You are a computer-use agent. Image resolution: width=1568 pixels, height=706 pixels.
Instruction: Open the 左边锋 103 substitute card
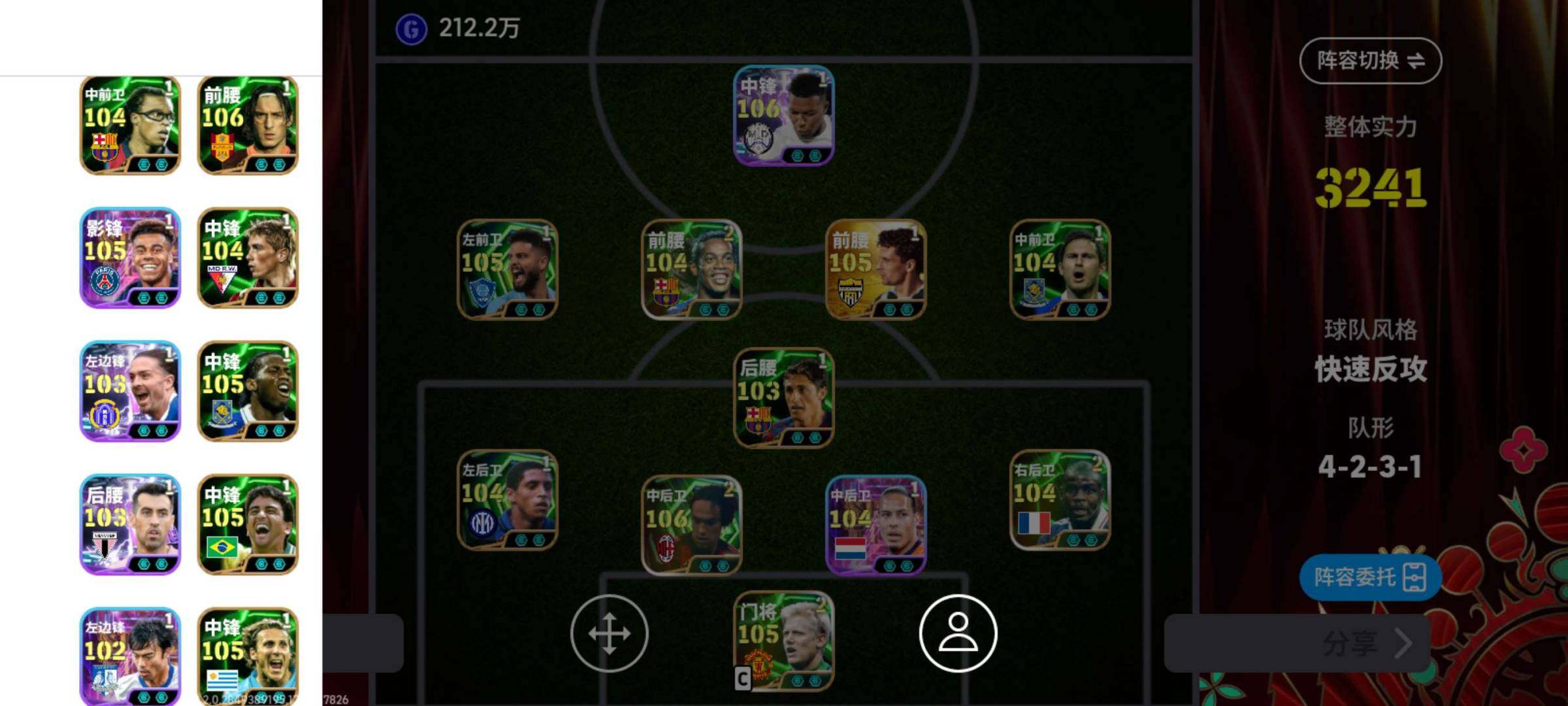130,391
